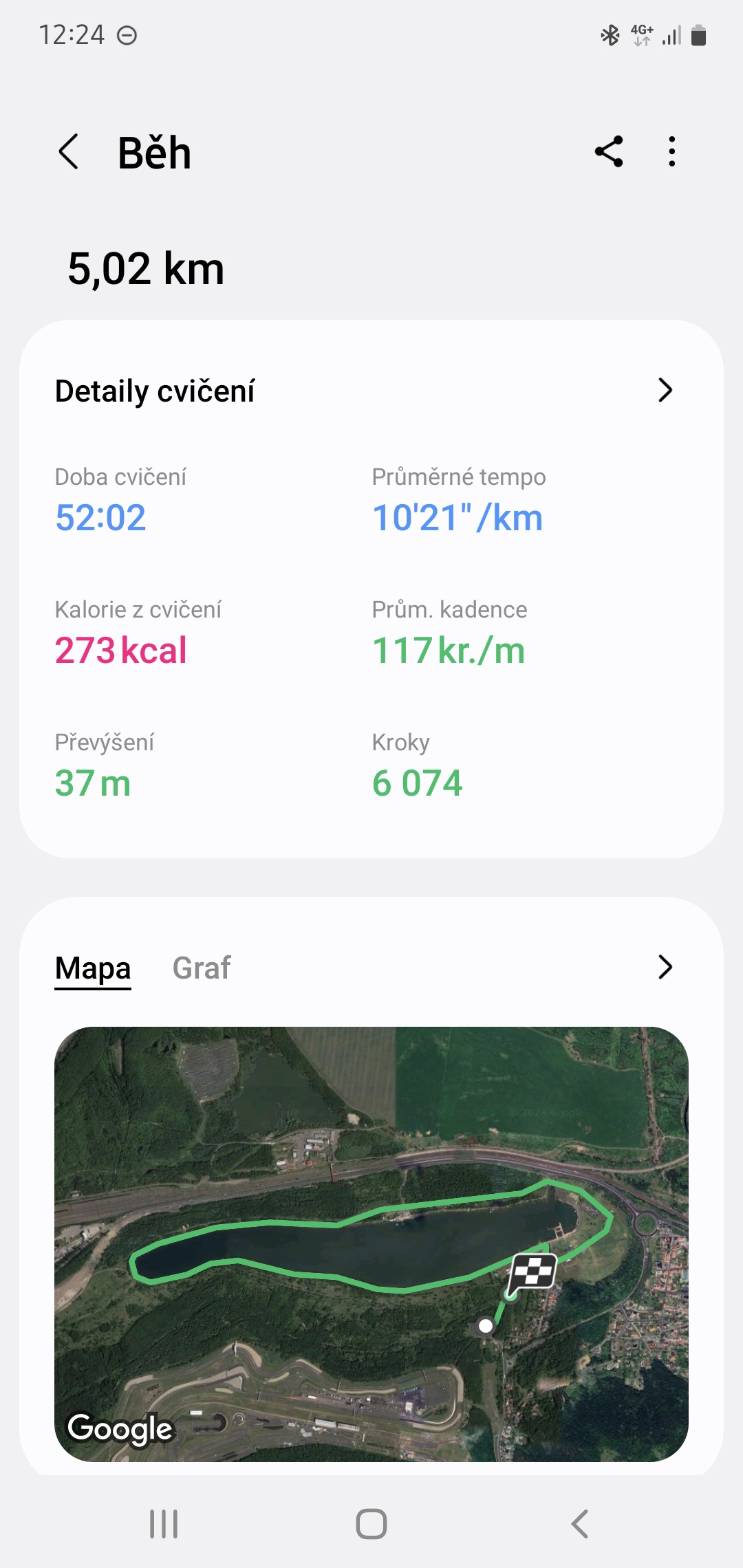Open the satellite route map

click(371, 1243)
